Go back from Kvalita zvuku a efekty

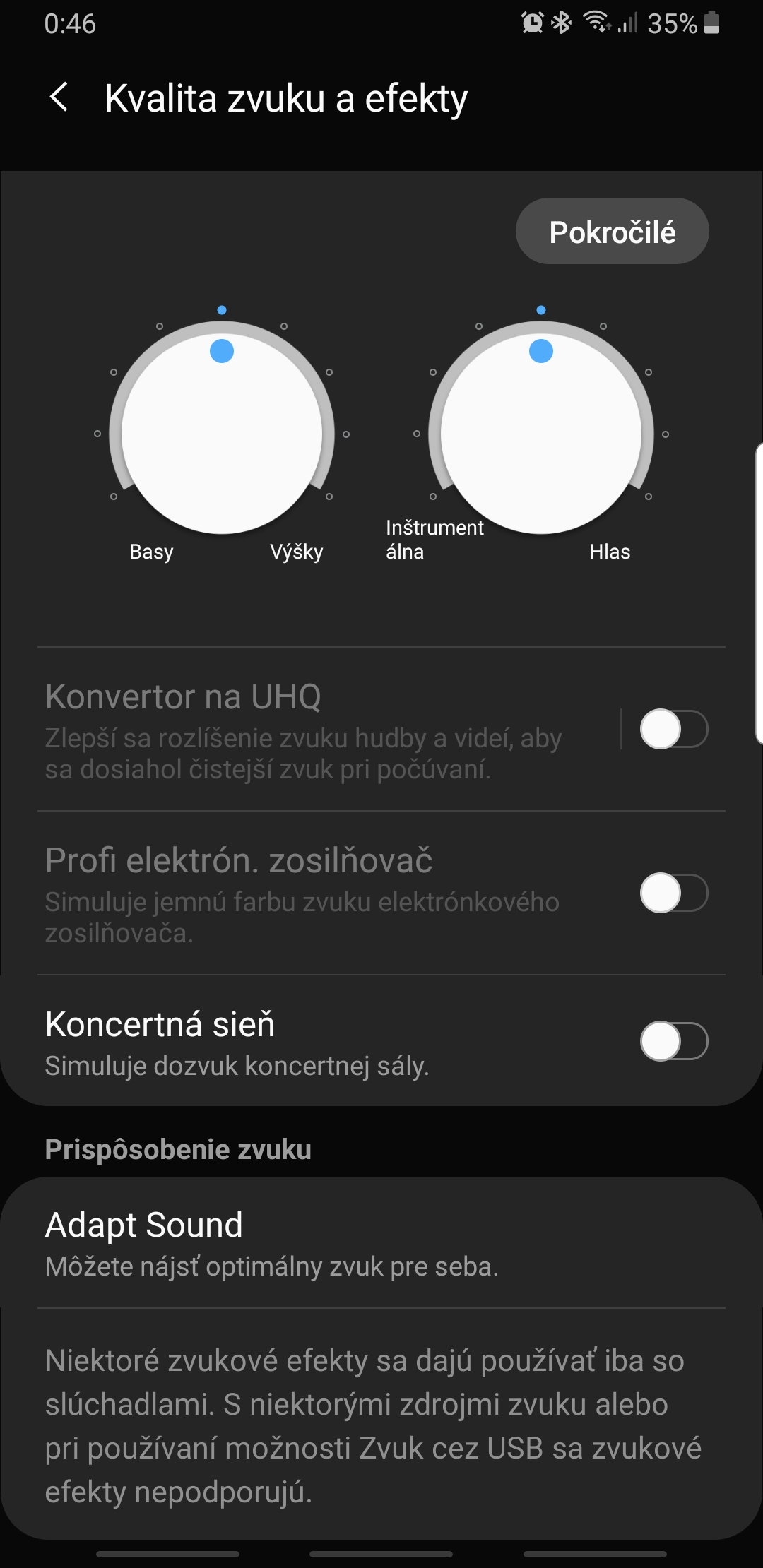pyautogui.click(x=60, y=97)
